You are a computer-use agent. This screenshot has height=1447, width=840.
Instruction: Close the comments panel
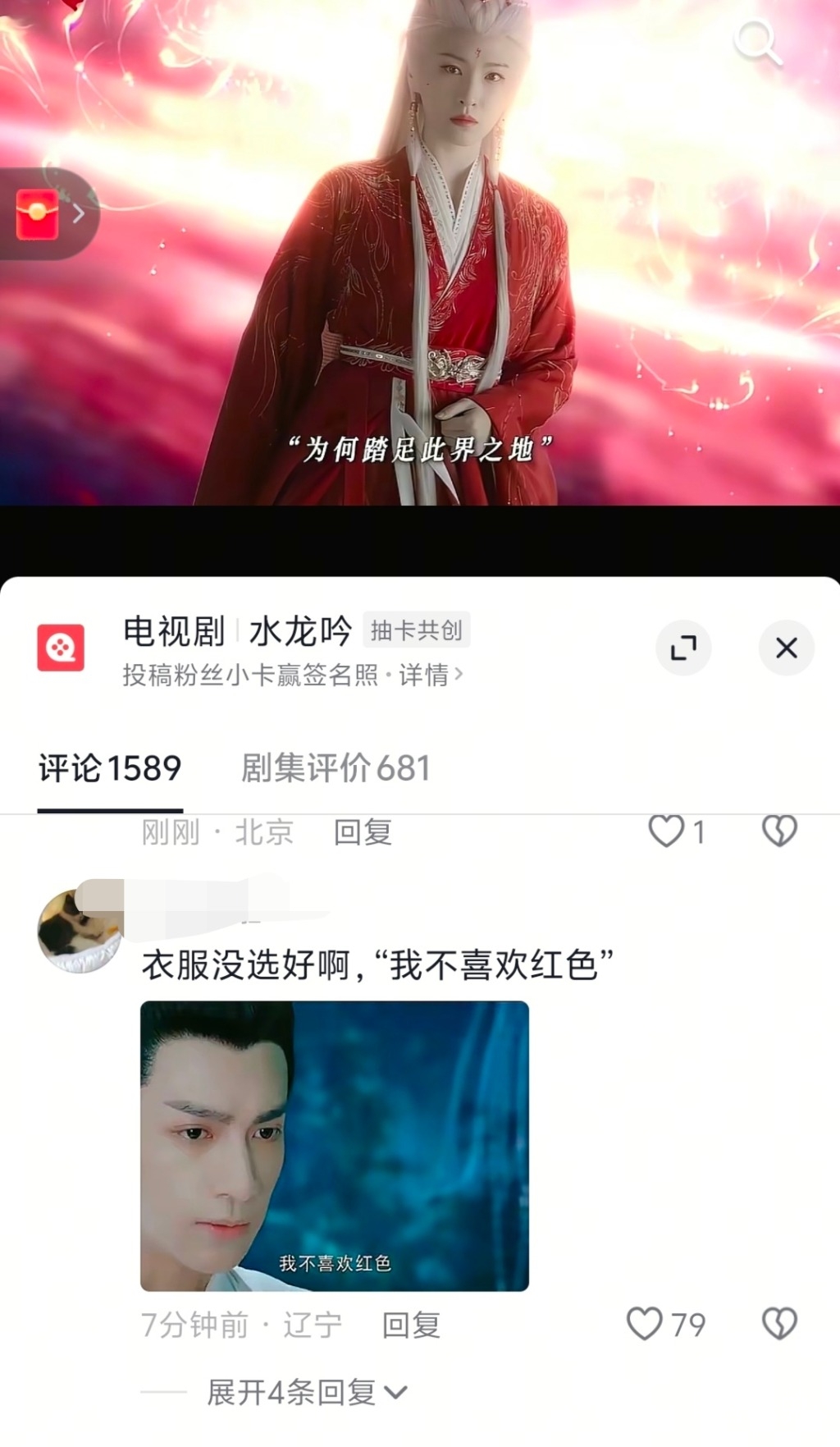point(786,648)
